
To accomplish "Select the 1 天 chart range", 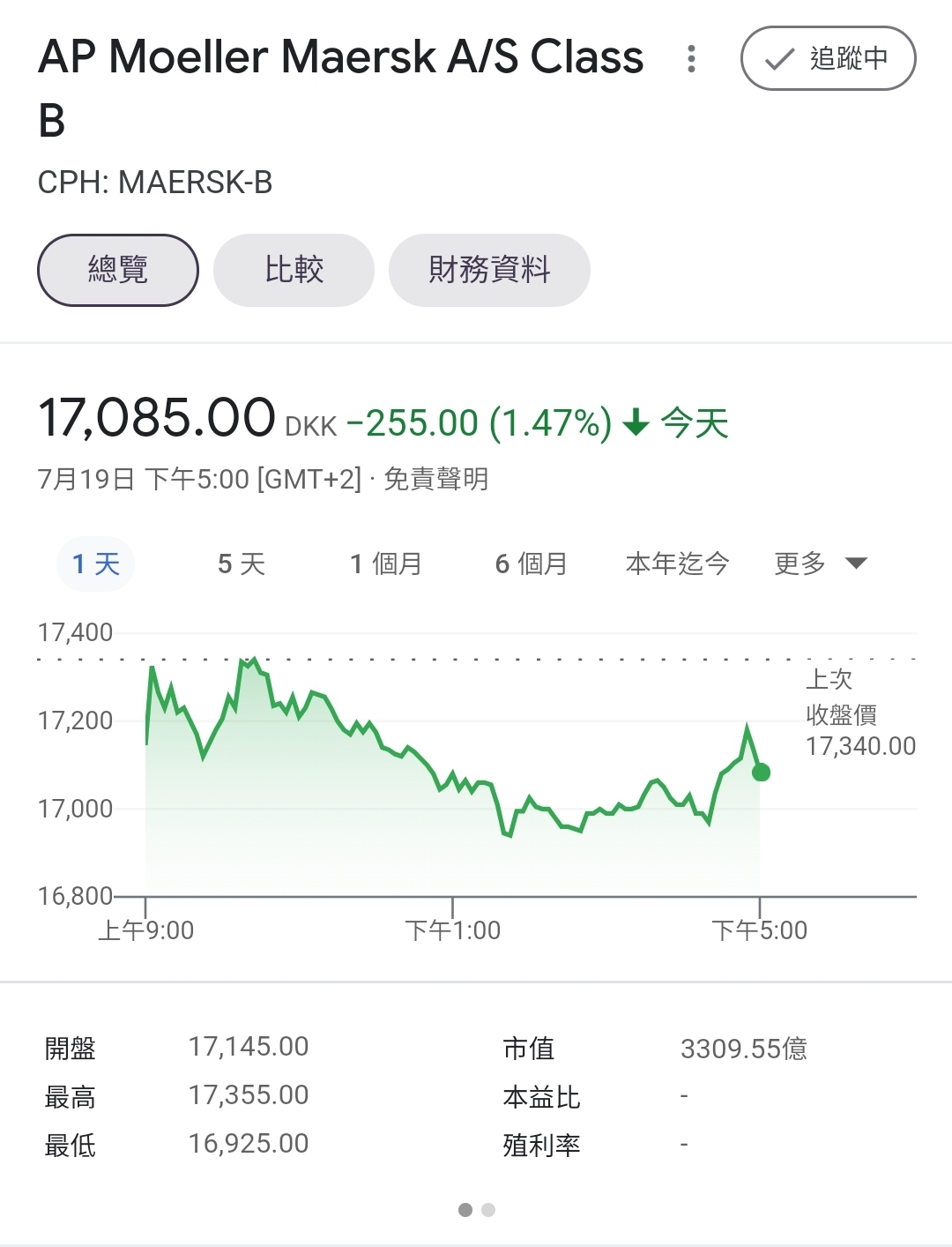I will click(x=96, y=564).
